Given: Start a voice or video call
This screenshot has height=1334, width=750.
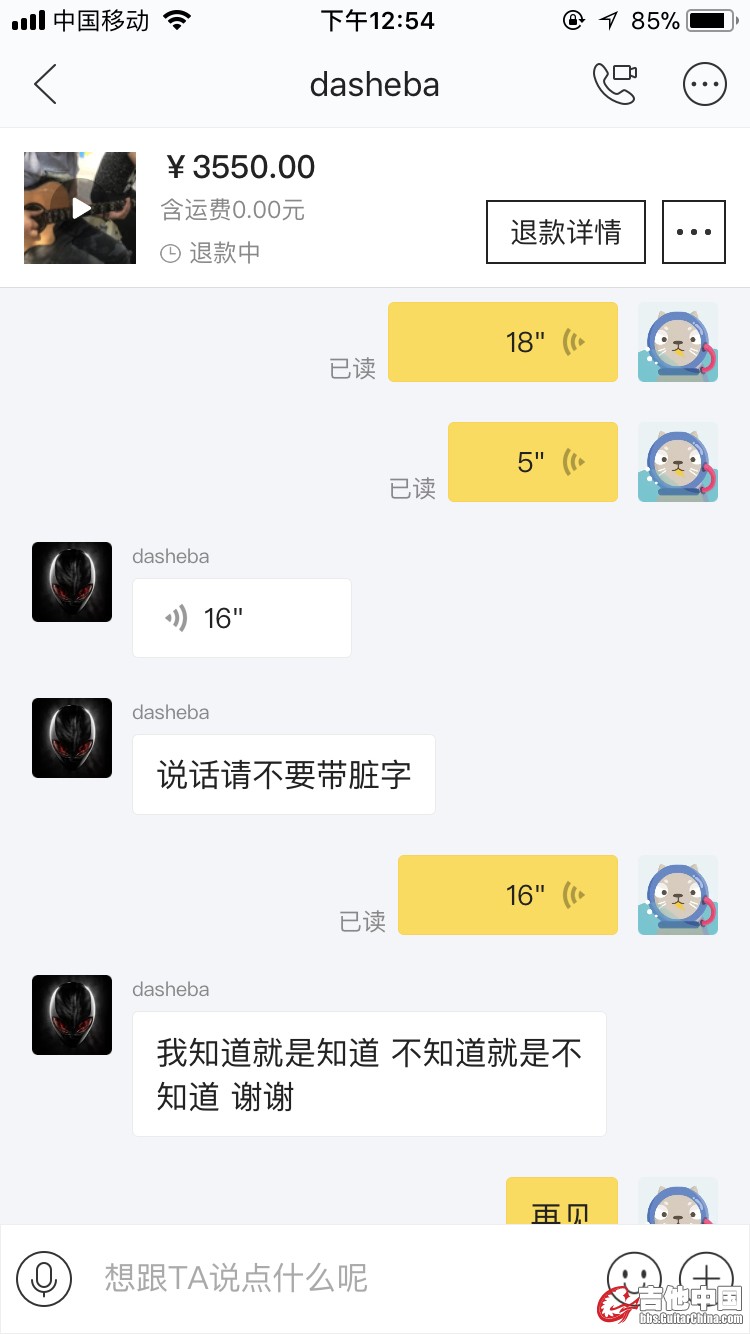Looking at the screenshot, I should [614, 85].
